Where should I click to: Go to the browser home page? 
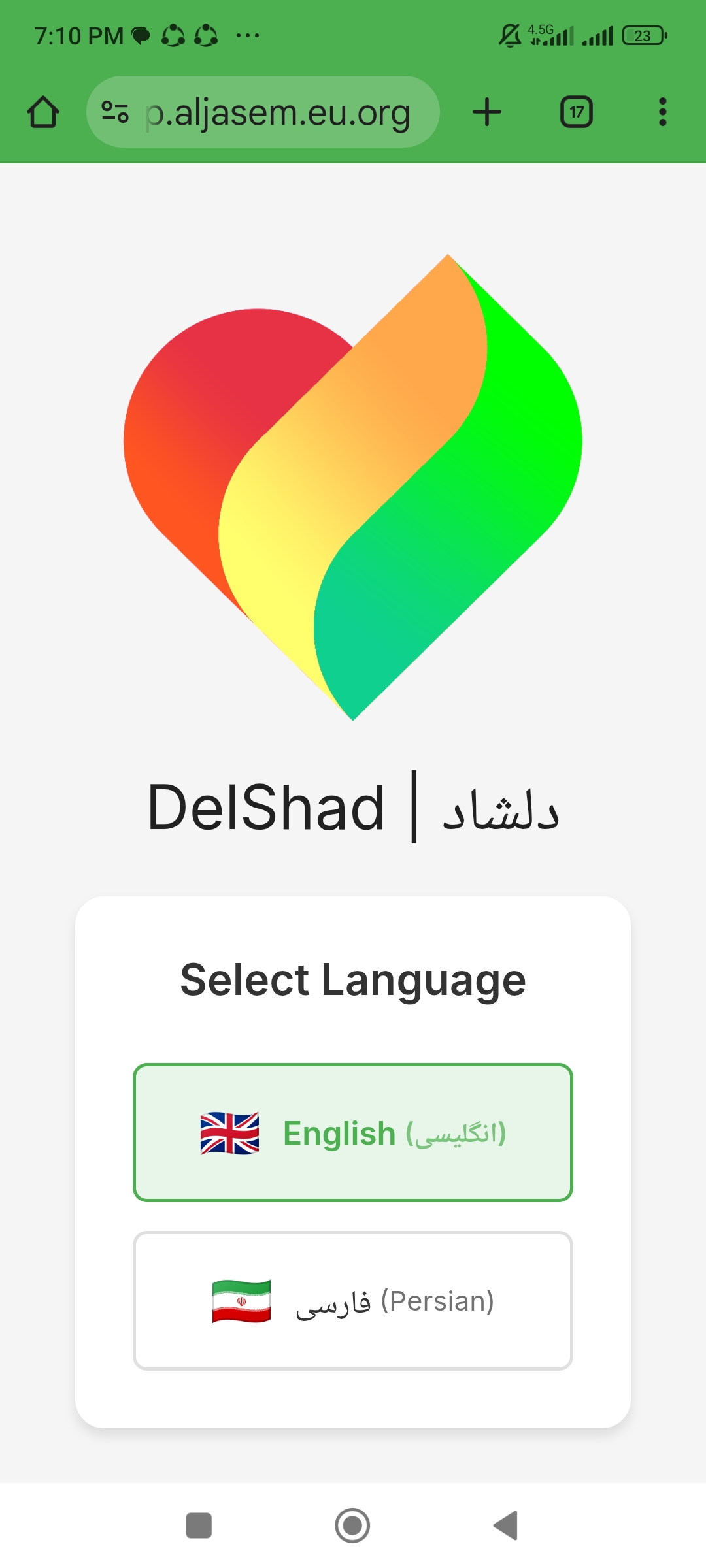pos(43,112)
